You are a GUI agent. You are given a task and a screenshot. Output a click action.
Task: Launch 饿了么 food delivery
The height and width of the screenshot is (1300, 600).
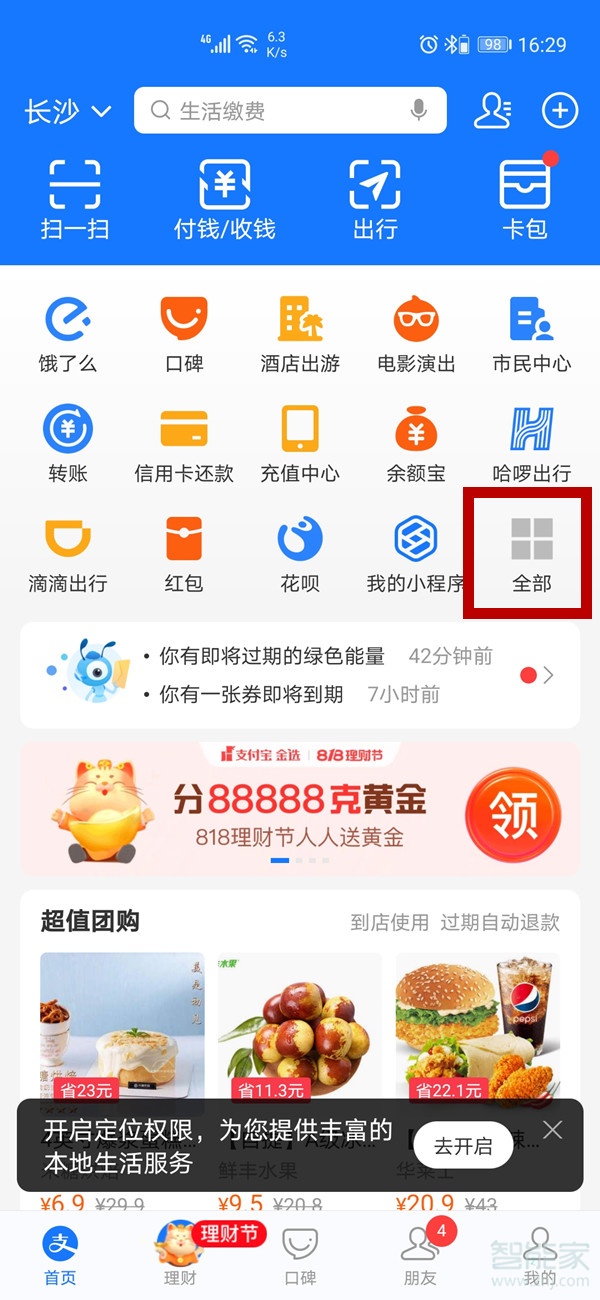pyautogui.click(x=68, y=334)
